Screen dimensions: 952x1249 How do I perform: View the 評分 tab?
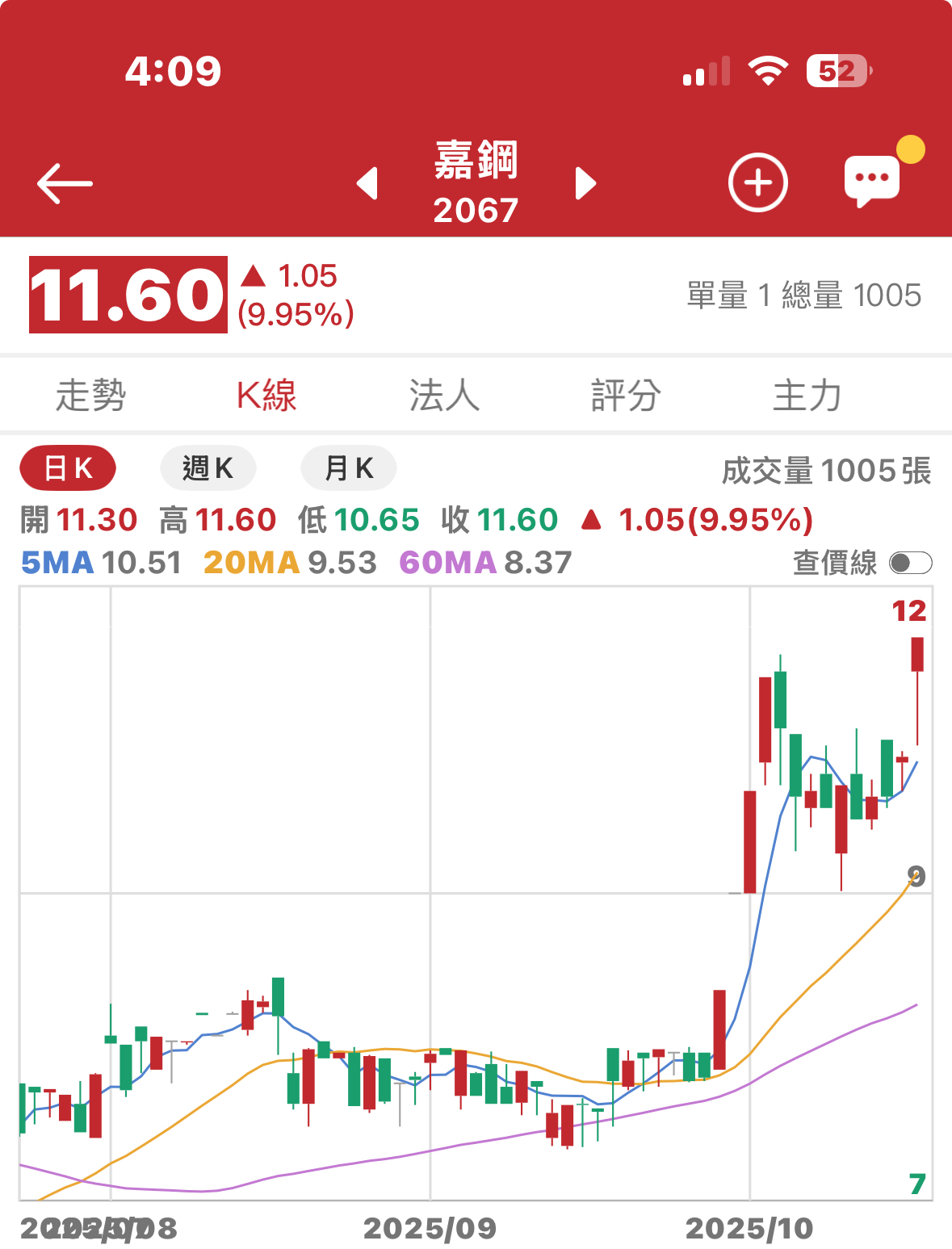[626, 396]
